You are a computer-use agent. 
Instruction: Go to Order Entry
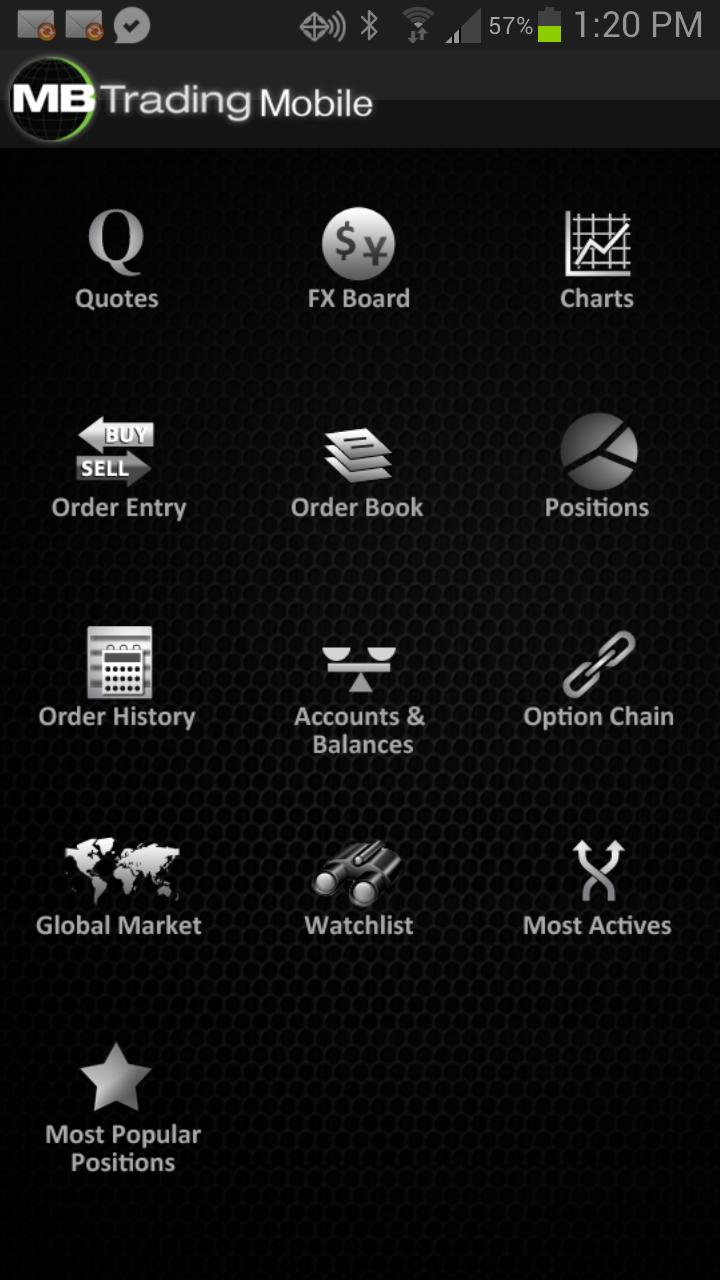tap(118, 468)
